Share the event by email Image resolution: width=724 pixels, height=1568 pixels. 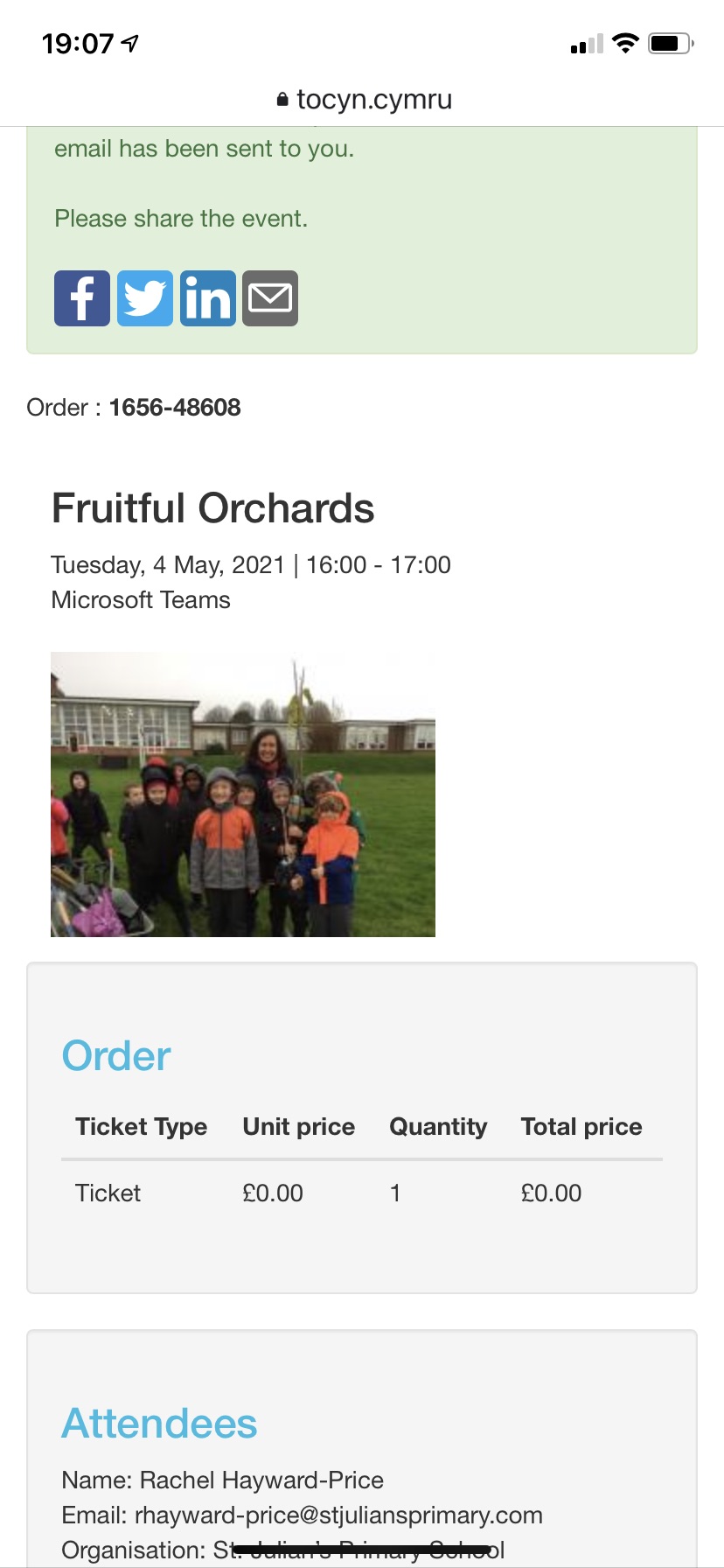click(270, 298)
